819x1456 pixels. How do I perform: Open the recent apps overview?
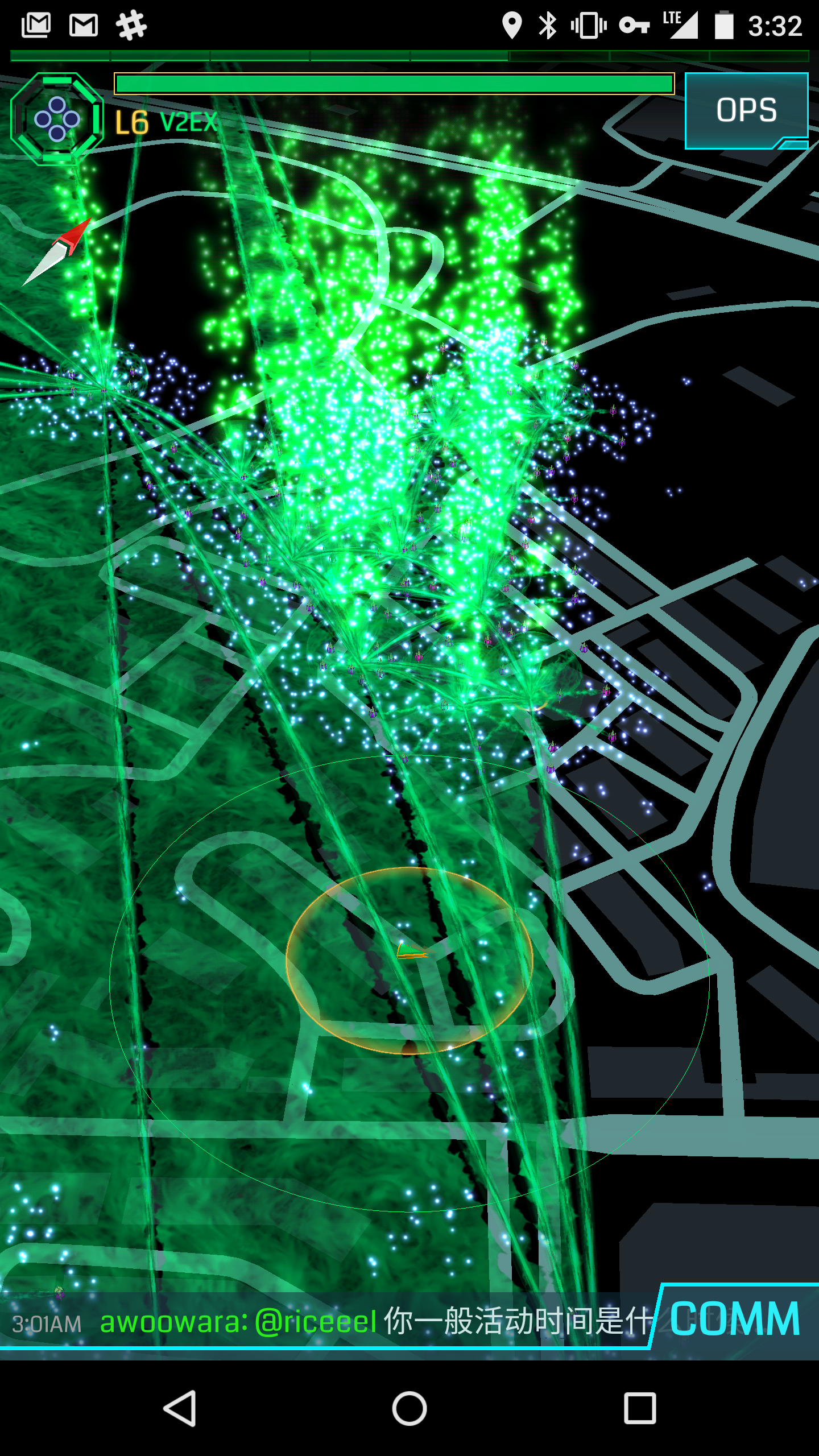(640, 1408)
